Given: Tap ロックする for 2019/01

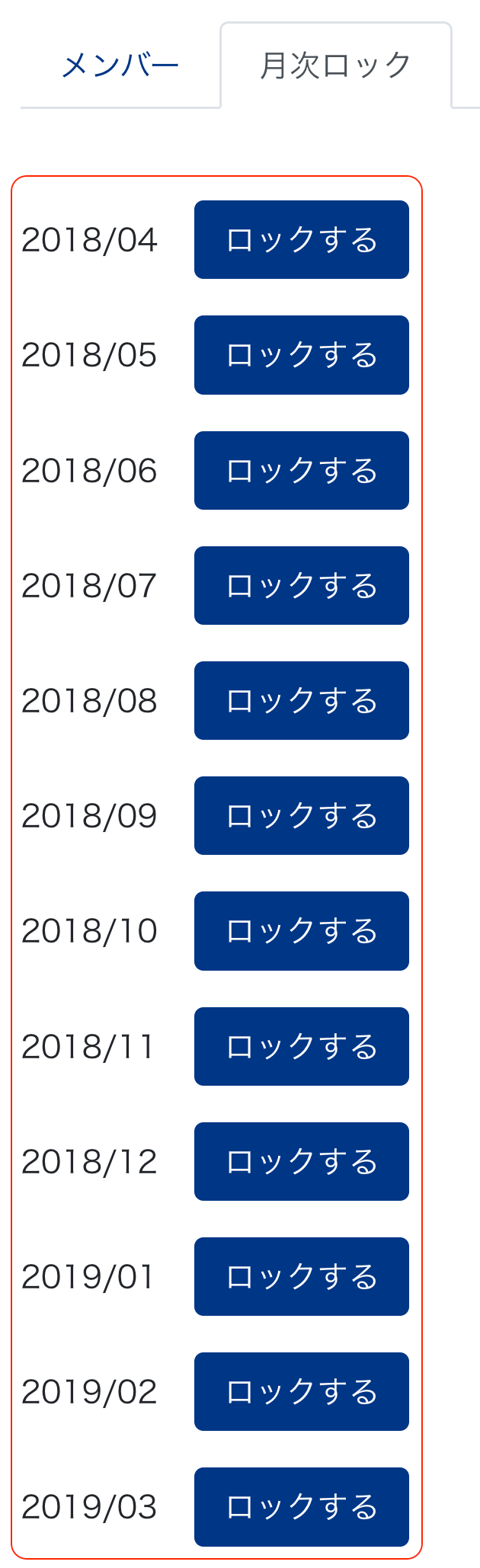Looking at the screenshot, I should click(301, 1276).
